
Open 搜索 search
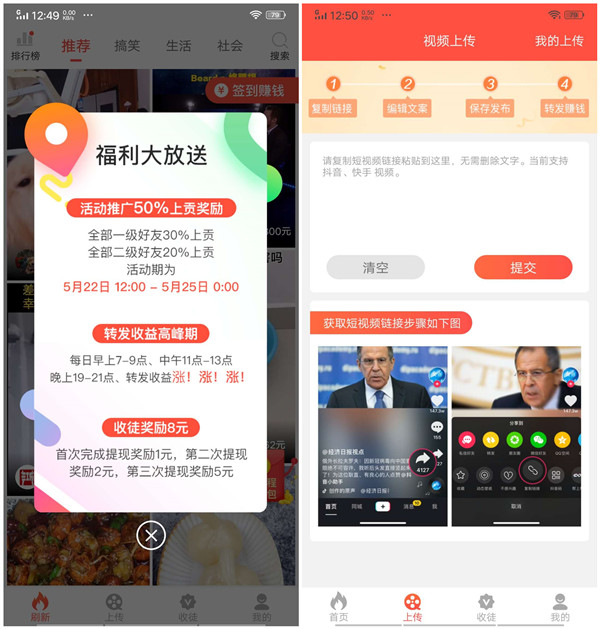tap(279, 46)
